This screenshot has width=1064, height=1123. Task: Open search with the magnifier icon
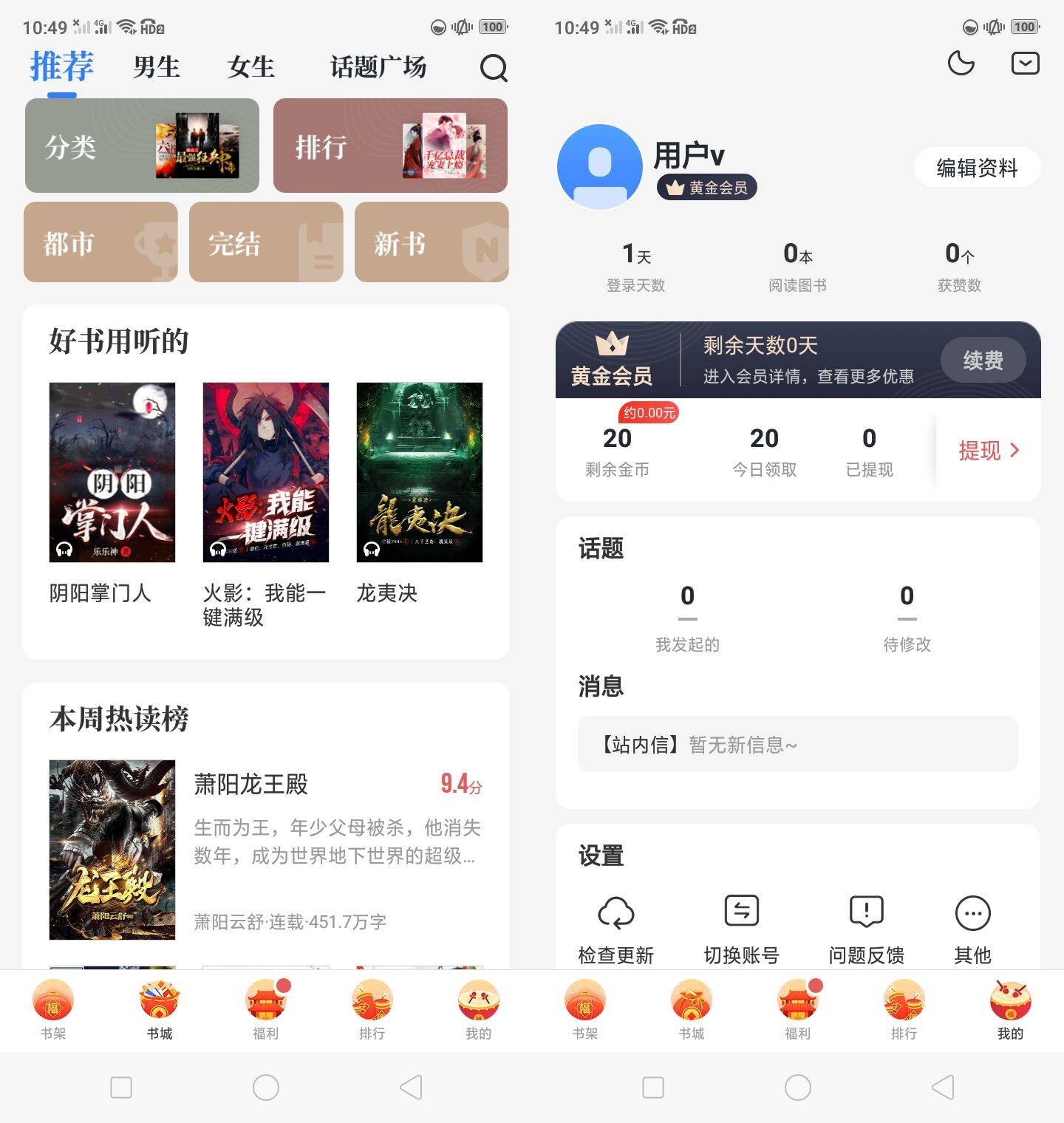coord(494,68)
